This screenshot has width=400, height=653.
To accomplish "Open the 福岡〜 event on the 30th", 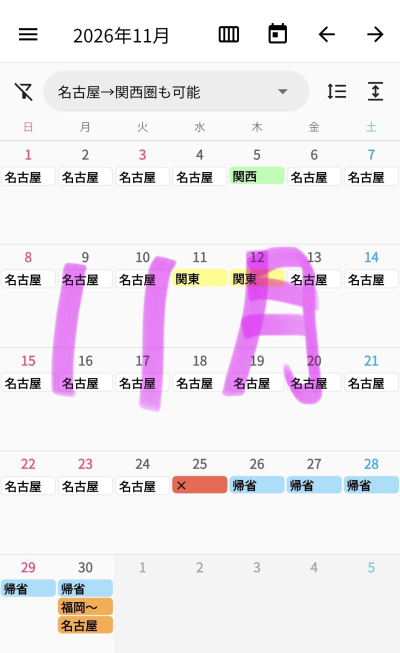I will click(x=85, y=607).
